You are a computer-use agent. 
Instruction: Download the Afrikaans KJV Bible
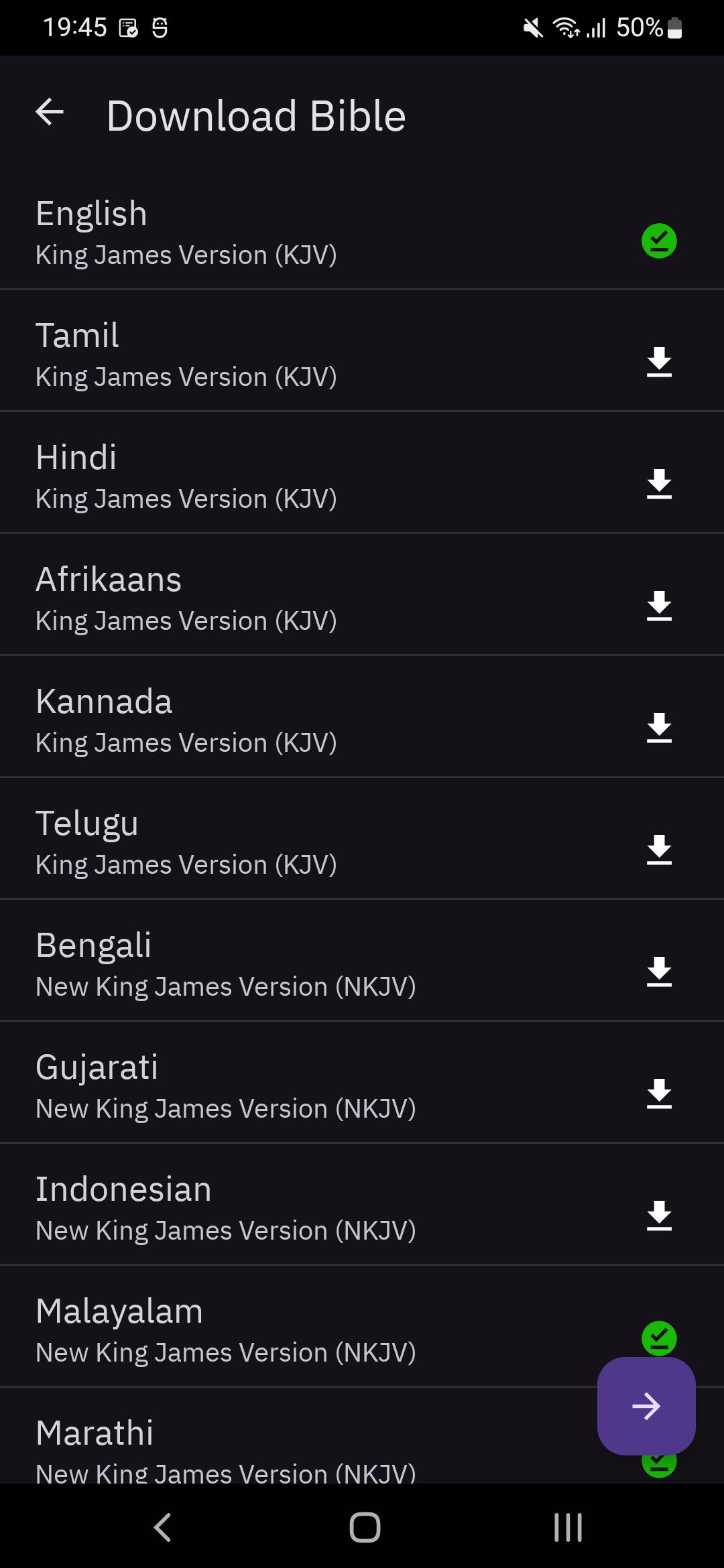659,606
